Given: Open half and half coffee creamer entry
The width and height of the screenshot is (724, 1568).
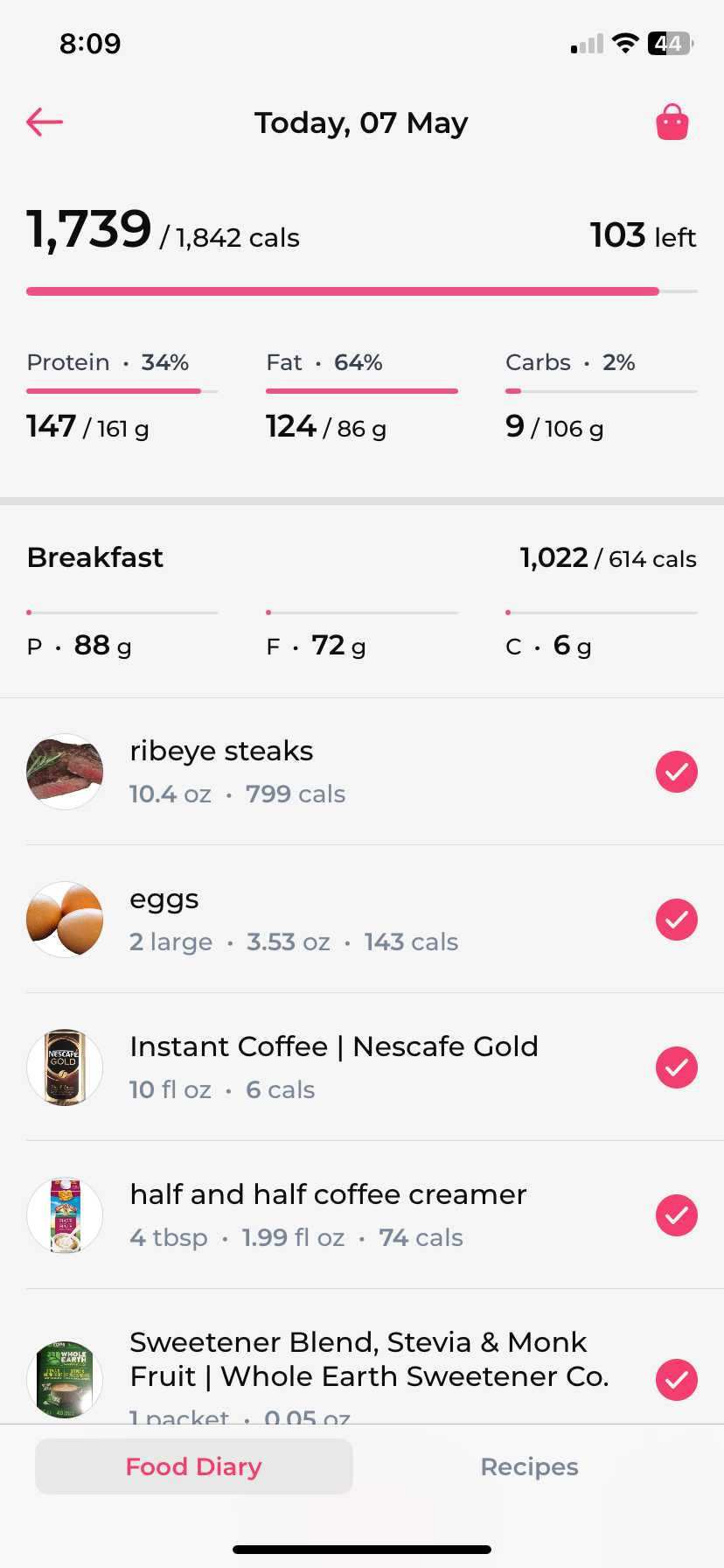Looking at the screenshot, I should (x=362, y=1215).
